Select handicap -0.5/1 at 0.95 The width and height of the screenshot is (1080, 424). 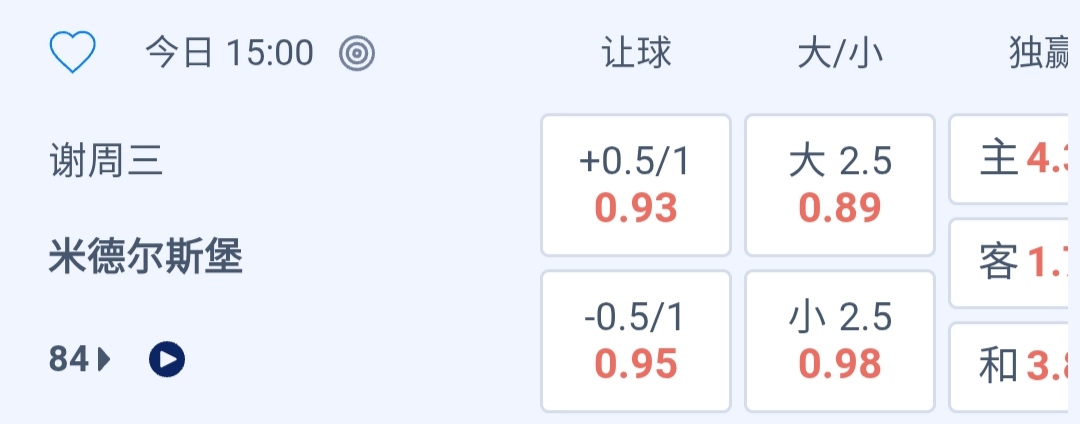636,341
